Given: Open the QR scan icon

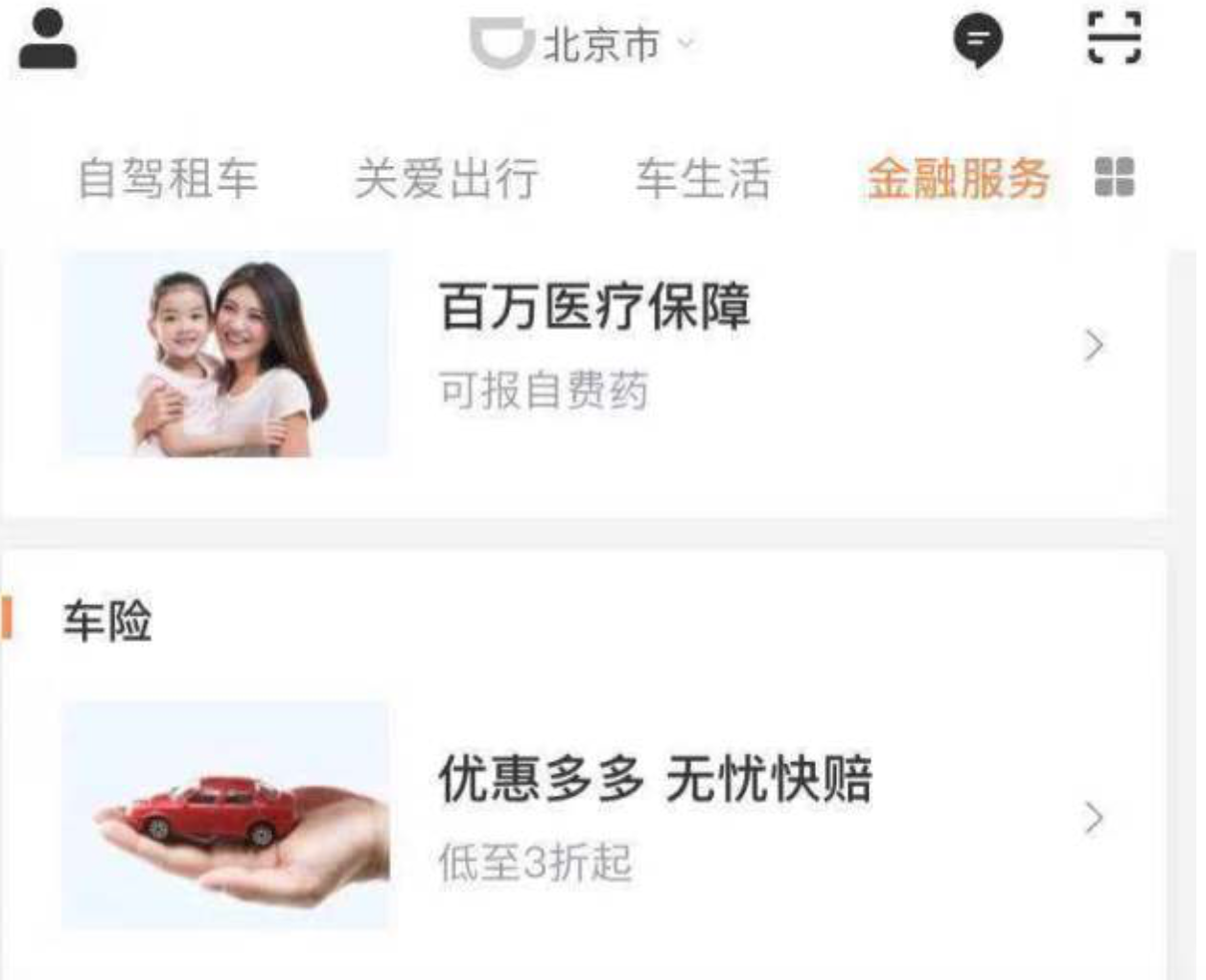Looking at the screenshot, I should (x=1114, y=38).
